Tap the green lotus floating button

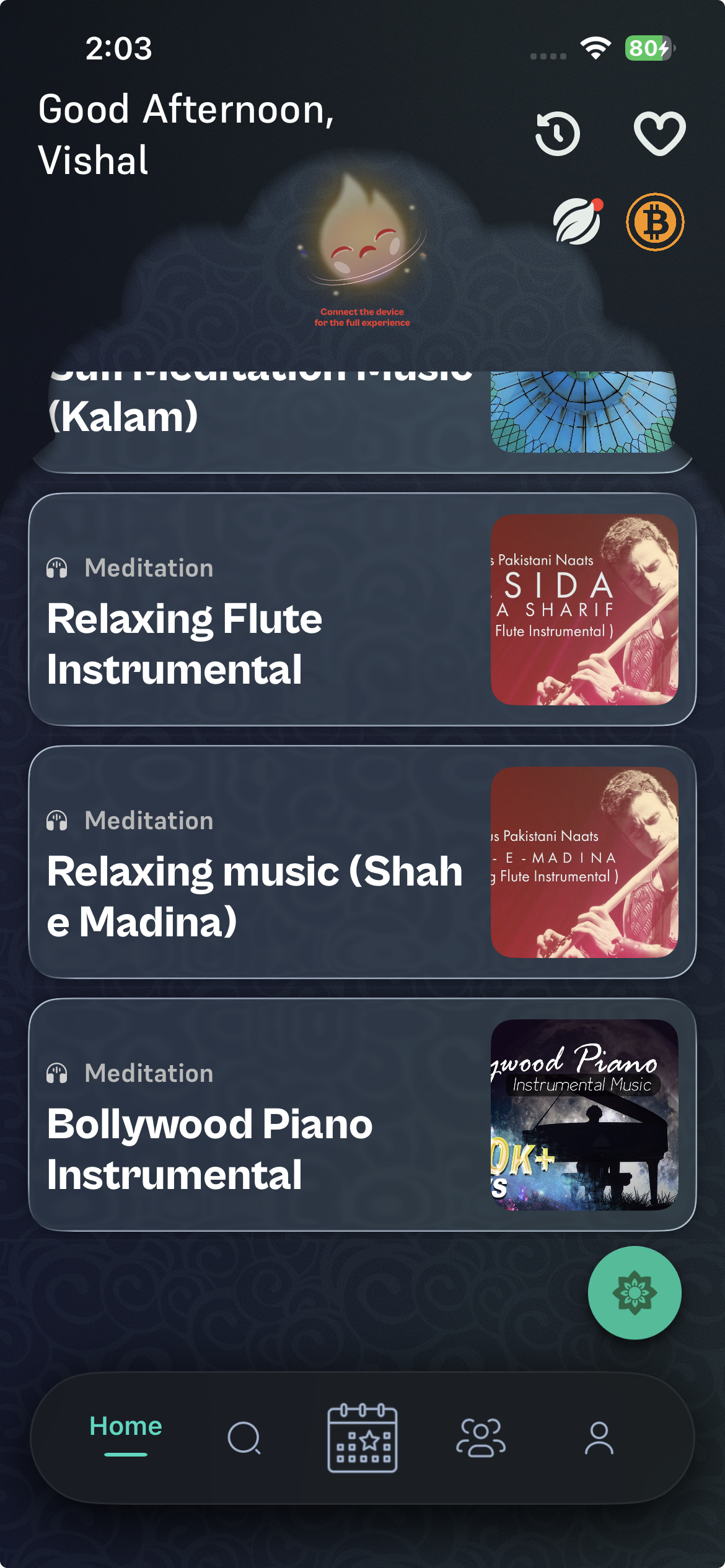click(x=635, y=1293)
